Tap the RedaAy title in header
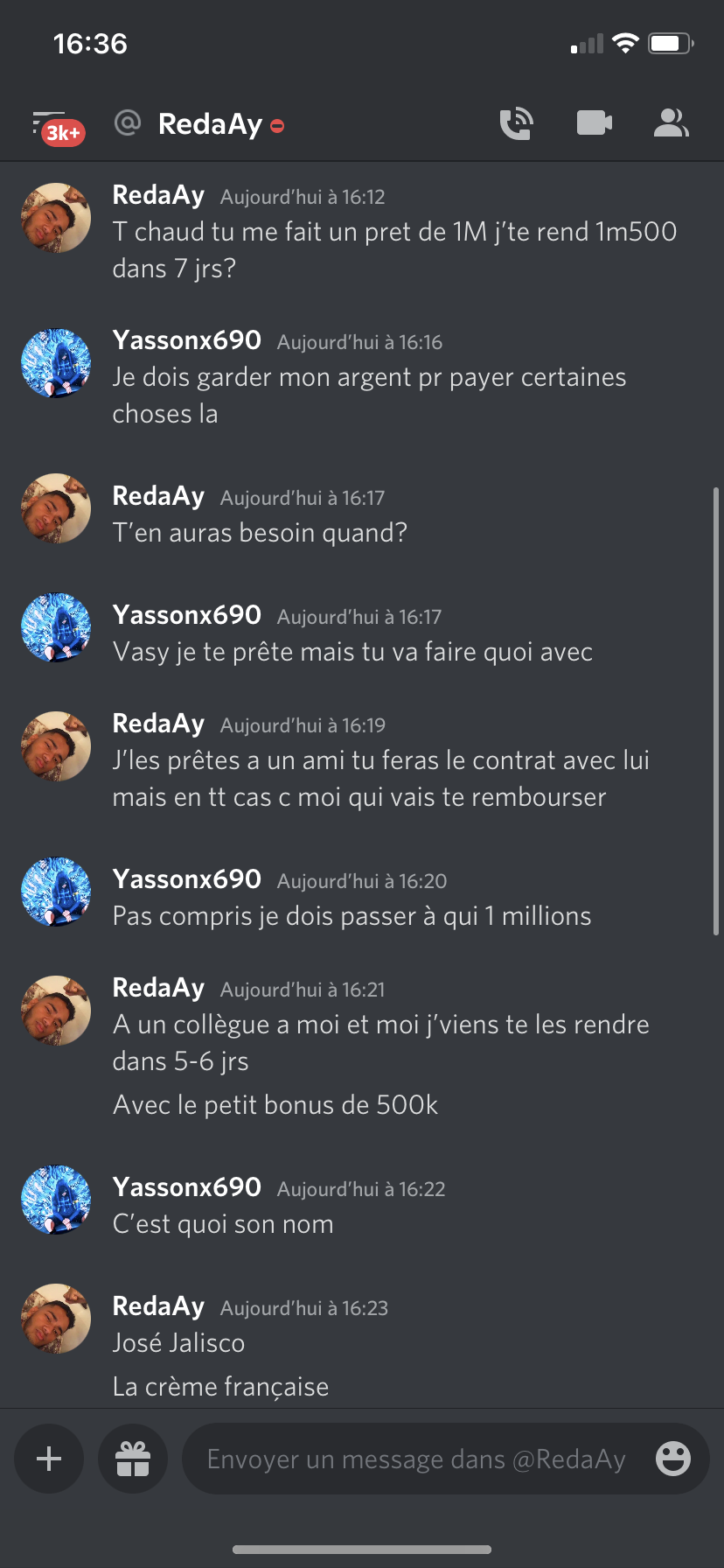 [210, 124]
